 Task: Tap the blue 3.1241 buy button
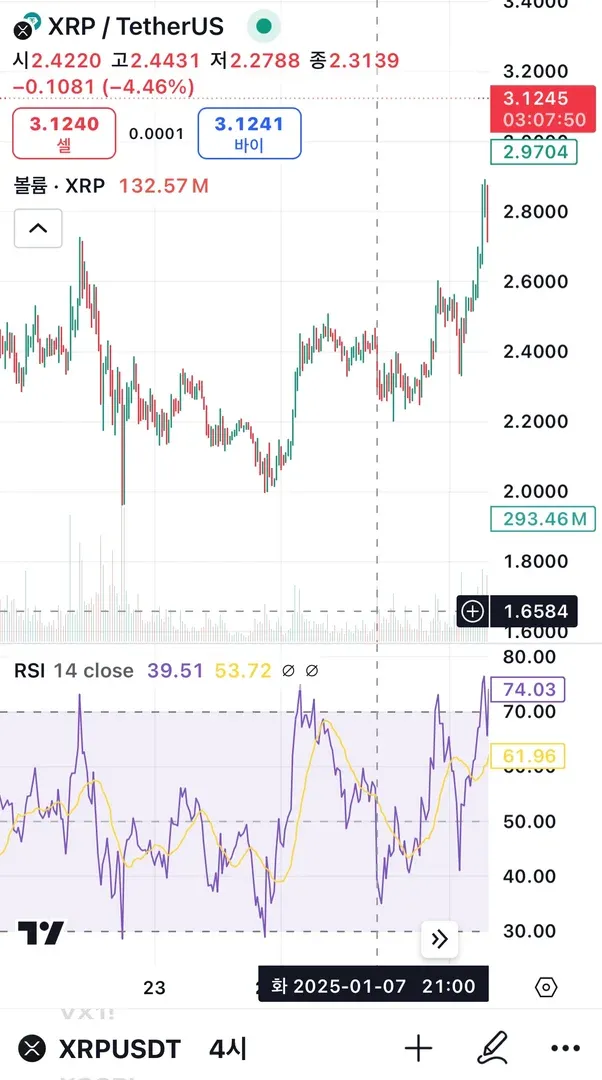tap(249, 134)
